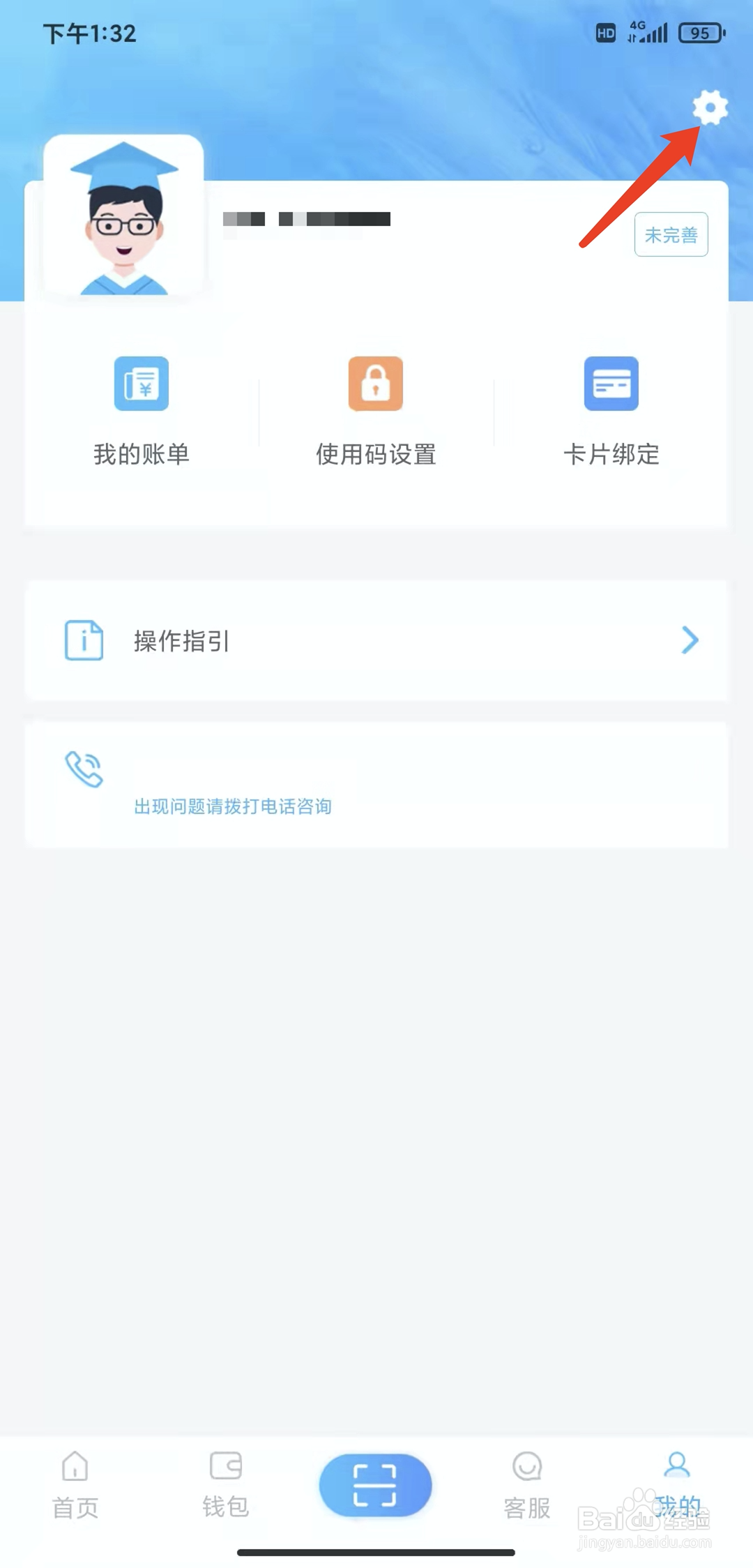Tap the 未完善 profile status button

pyautogui.click(x=671, y=234)
